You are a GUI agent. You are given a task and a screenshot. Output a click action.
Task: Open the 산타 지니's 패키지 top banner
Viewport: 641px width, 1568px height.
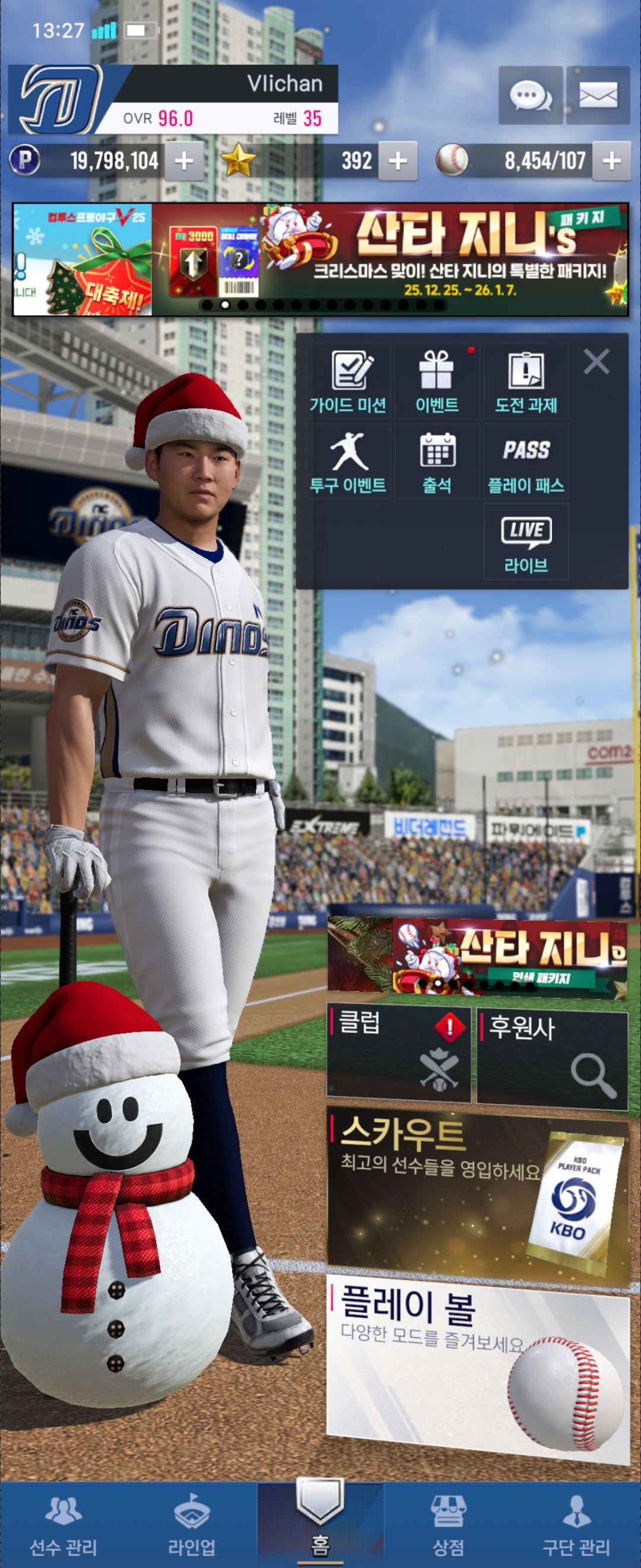(x=389, y=260)
